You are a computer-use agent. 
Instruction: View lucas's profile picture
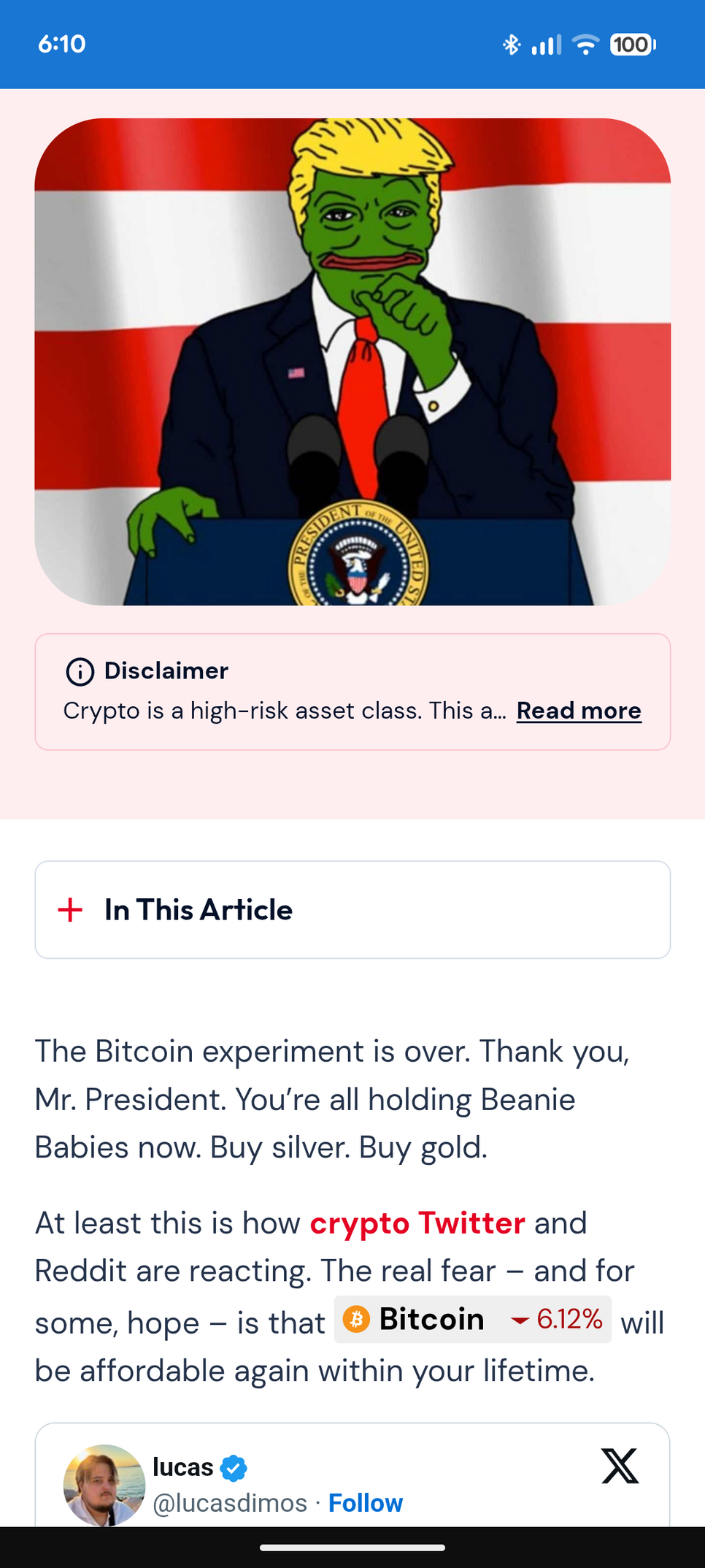pyautogui.click(x=104, y=1485)
